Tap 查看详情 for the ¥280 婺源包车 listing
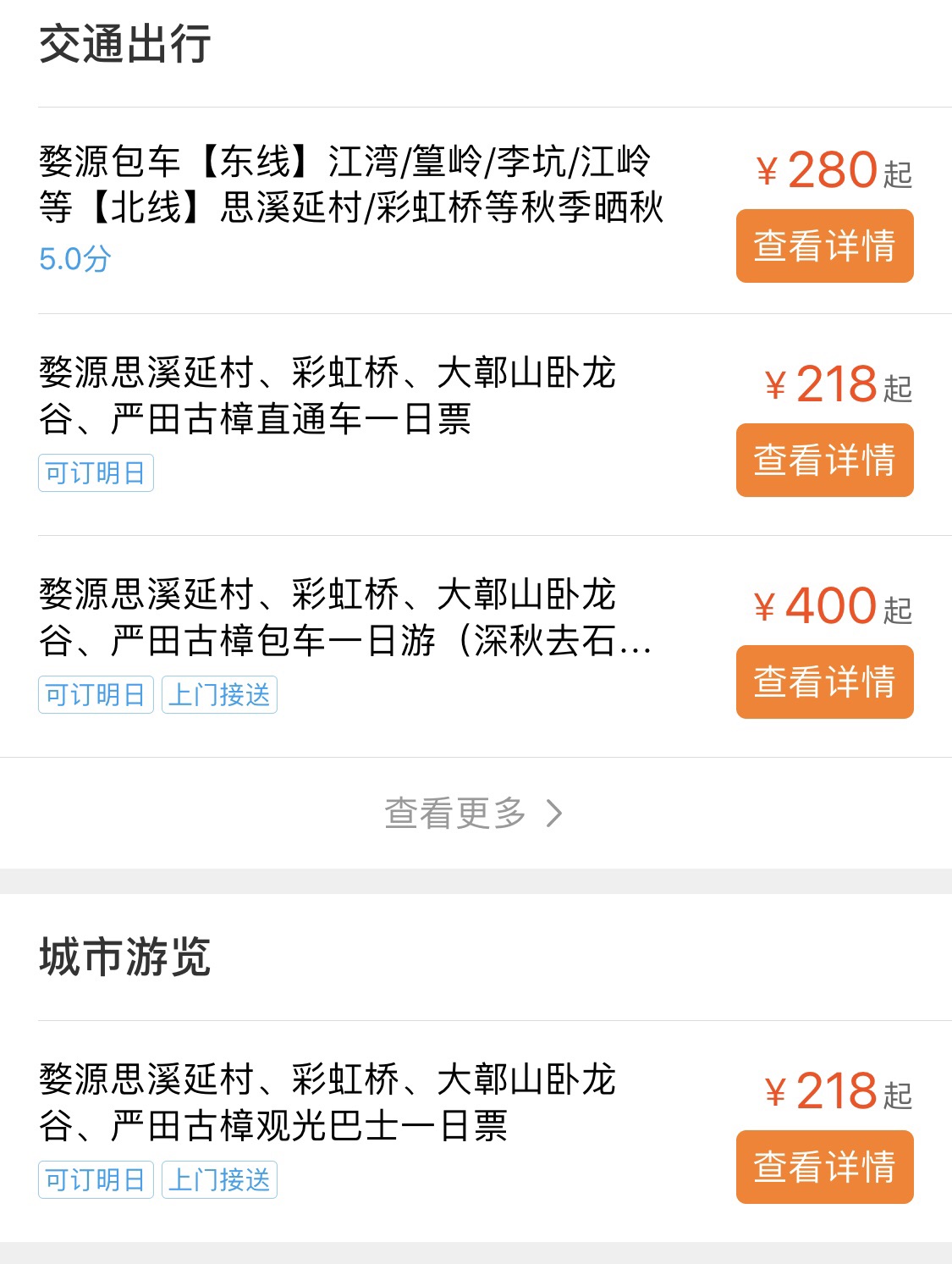 coord(824,246)
